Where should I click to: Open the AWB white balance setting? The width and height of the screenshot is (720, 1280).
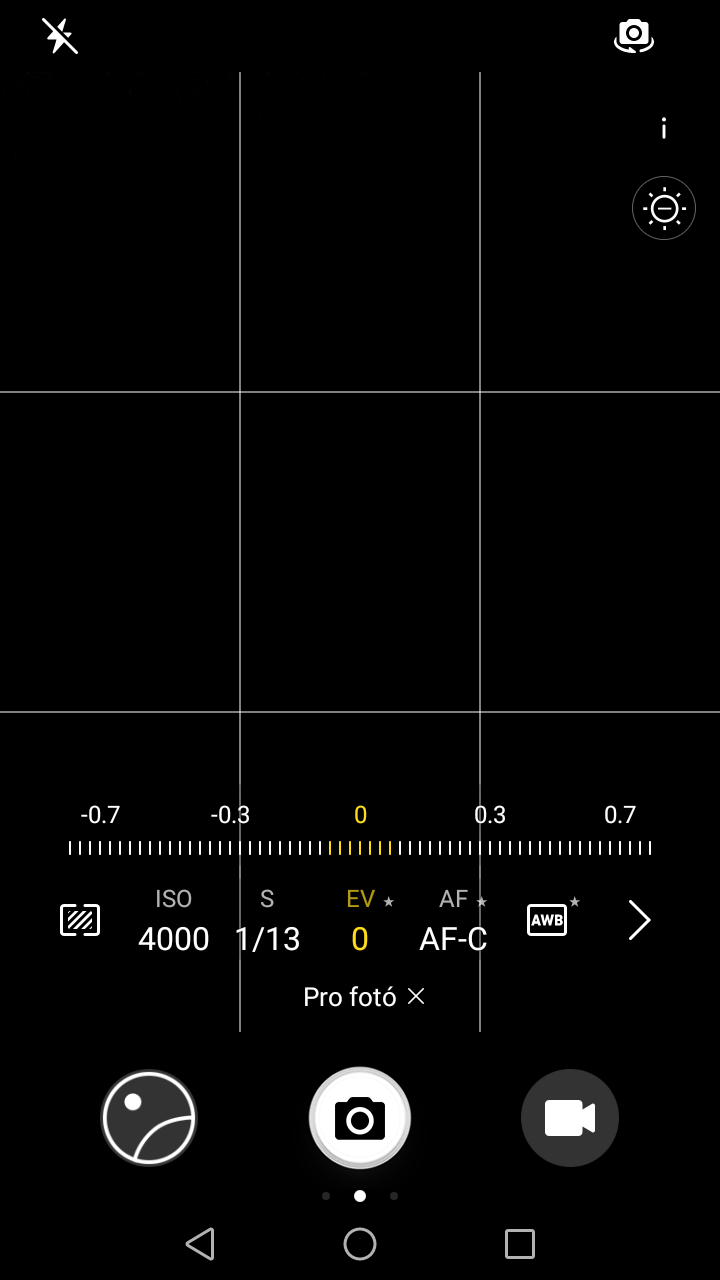point(548,919)
